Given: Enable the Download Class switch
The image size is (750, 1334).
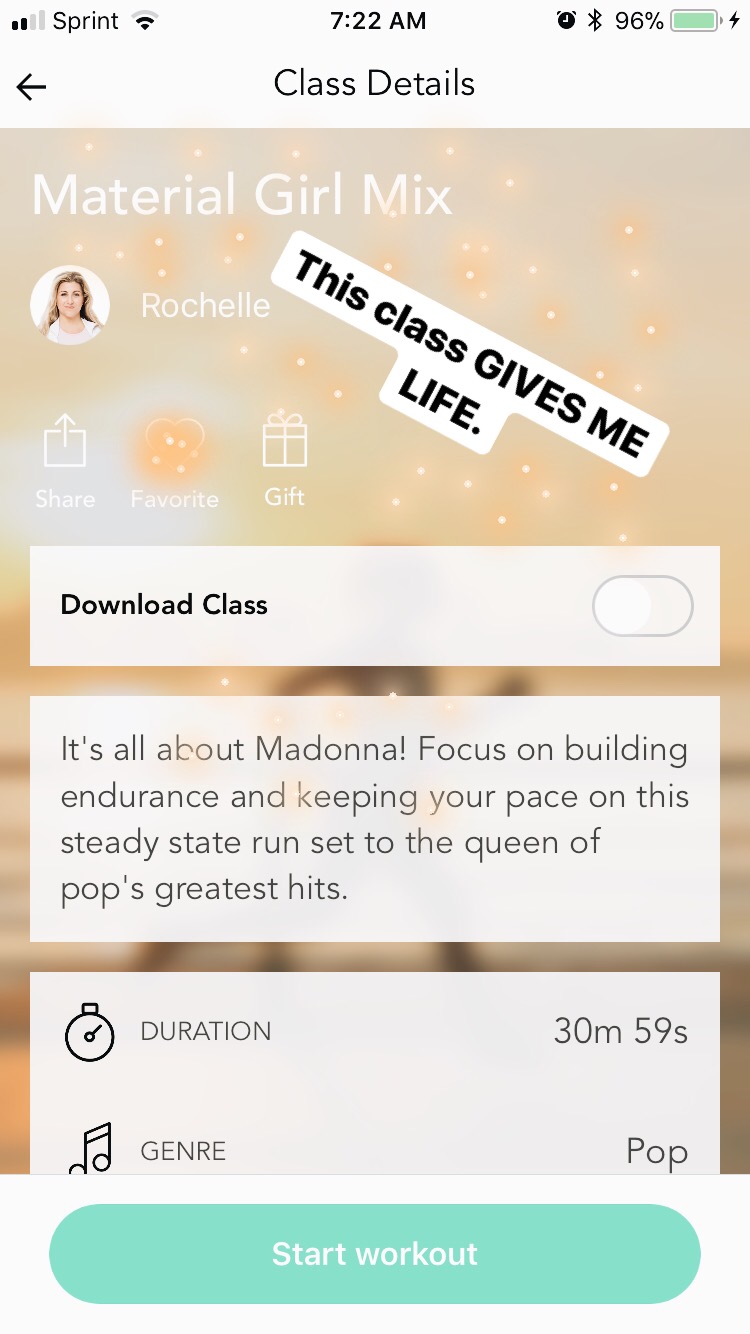Looking at the screenshot, I should point(642,606).
